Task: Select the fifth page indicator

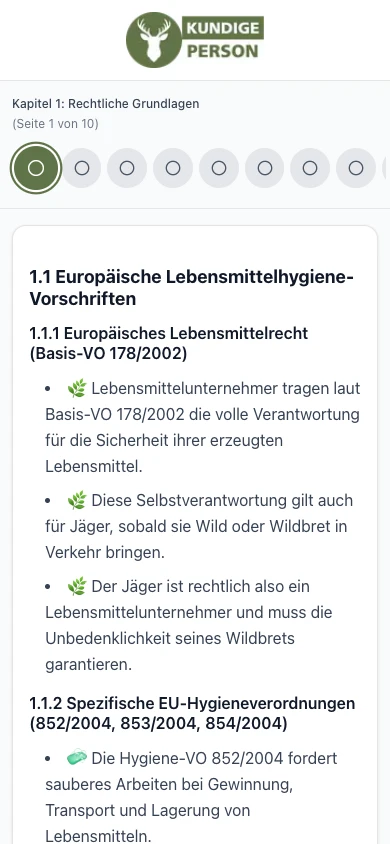Action: 219,168
